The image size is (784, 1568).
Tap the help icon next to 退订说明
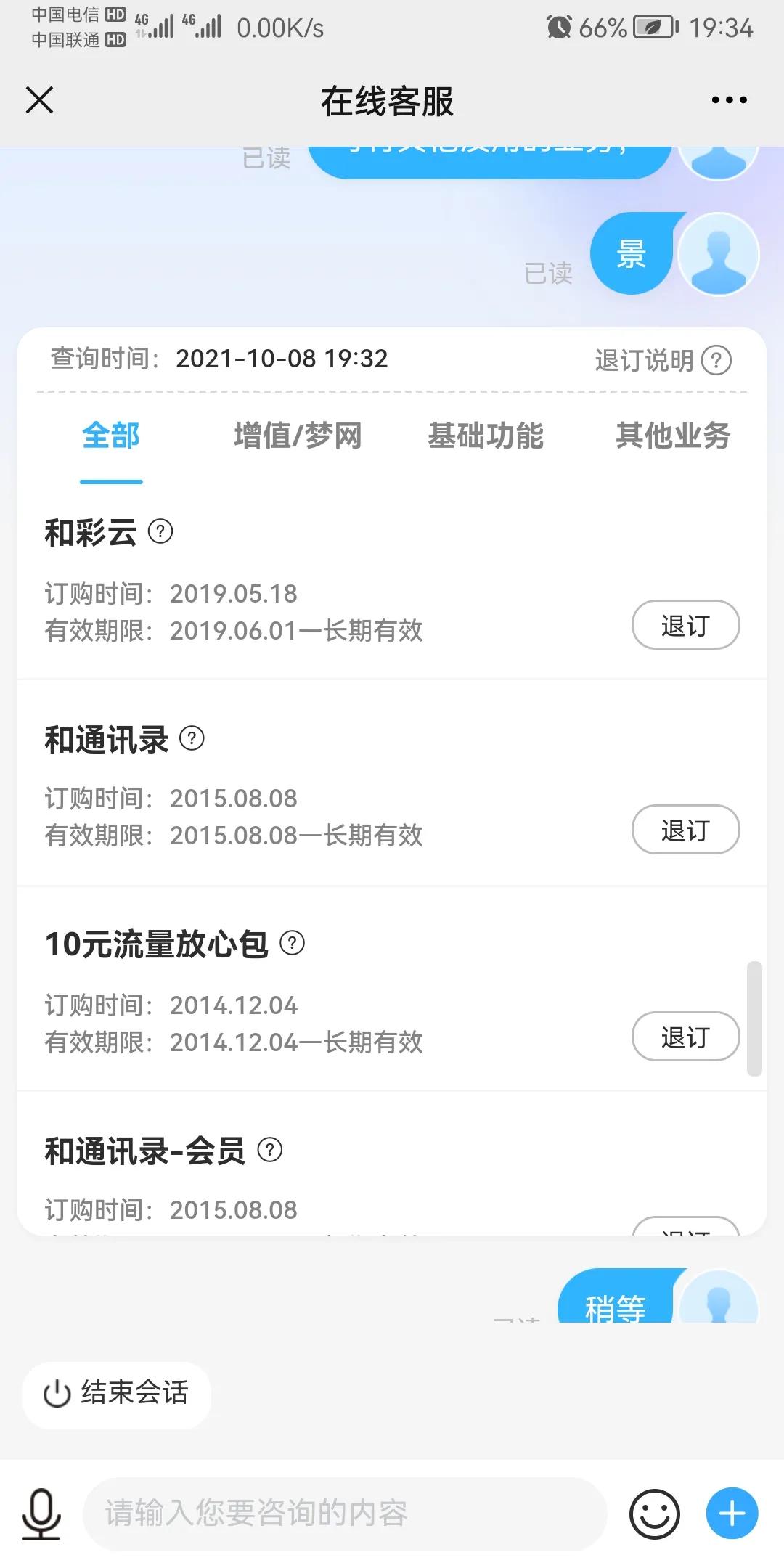(717, 360)
